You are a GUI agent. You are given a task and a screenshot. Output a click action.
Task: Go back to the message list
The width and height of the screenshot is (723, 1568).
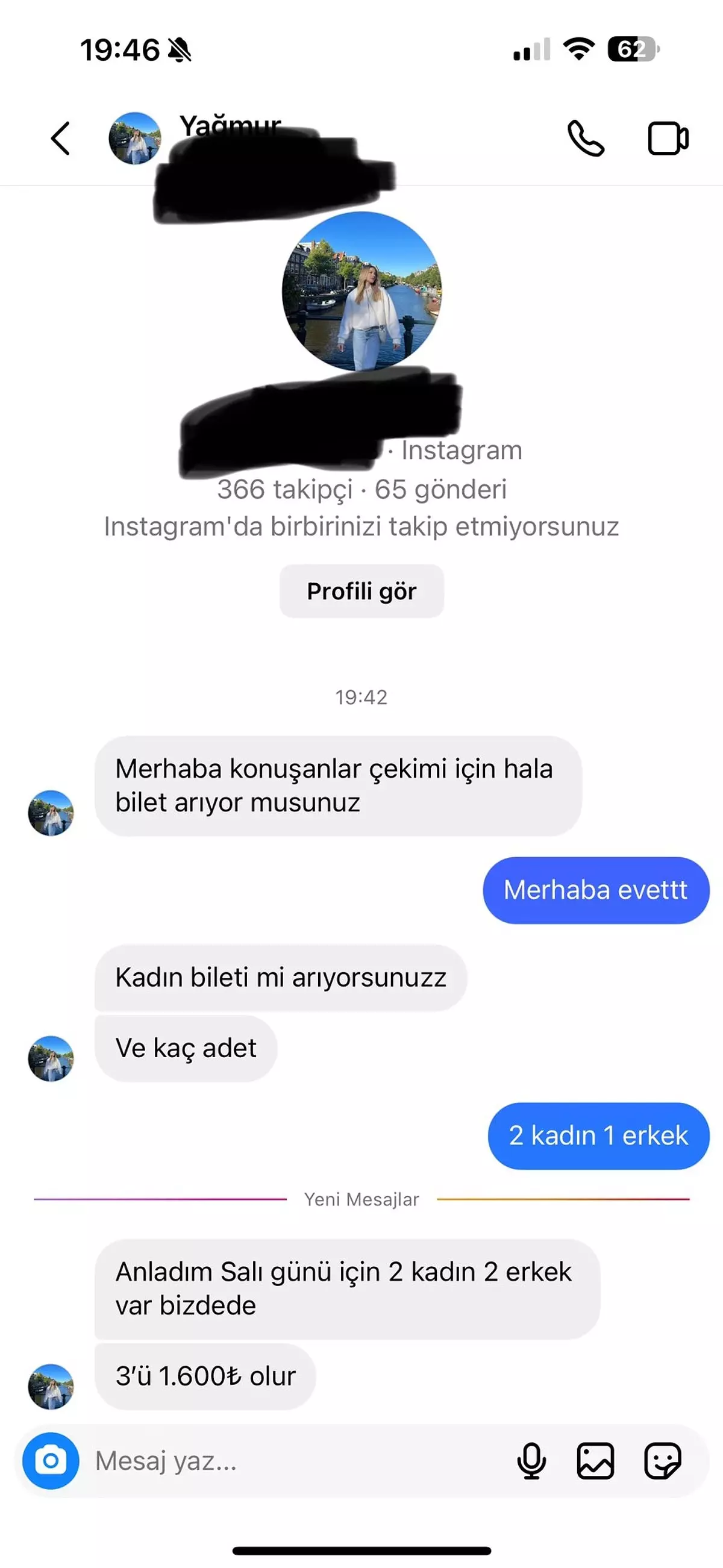60,139
